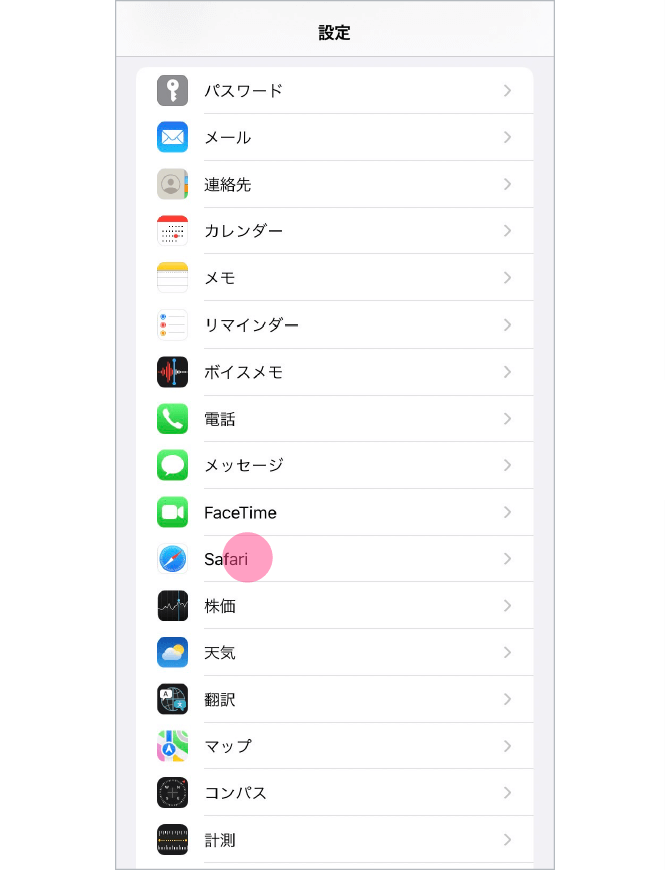
Task: Open メモ settings
Action: [334, 278]
